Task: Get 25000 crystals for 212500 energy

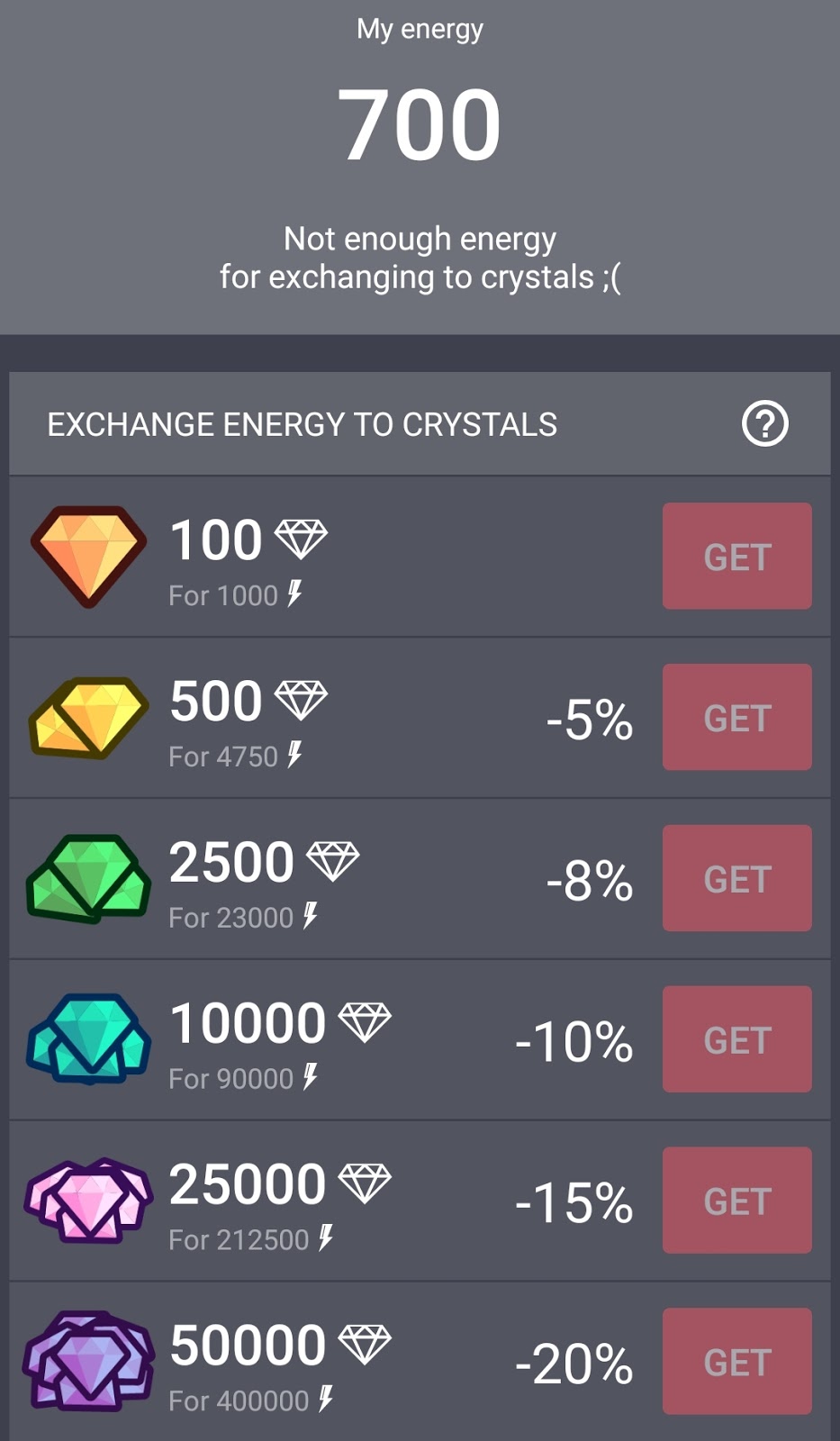Action: coord(736,1201)
